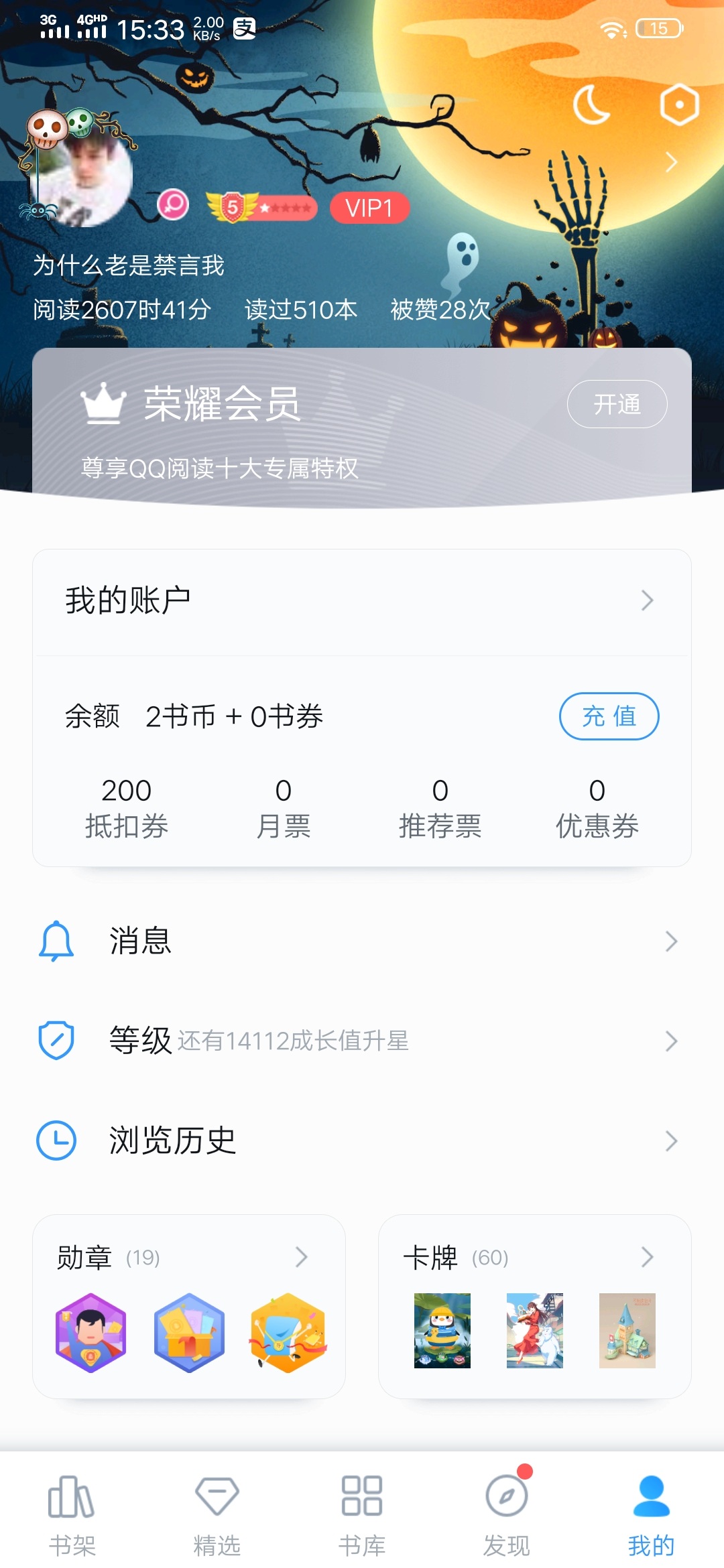Viewport: 724px width, 1568px height.
Task: View the 优惠券 coupons
Action: point(597,808)
